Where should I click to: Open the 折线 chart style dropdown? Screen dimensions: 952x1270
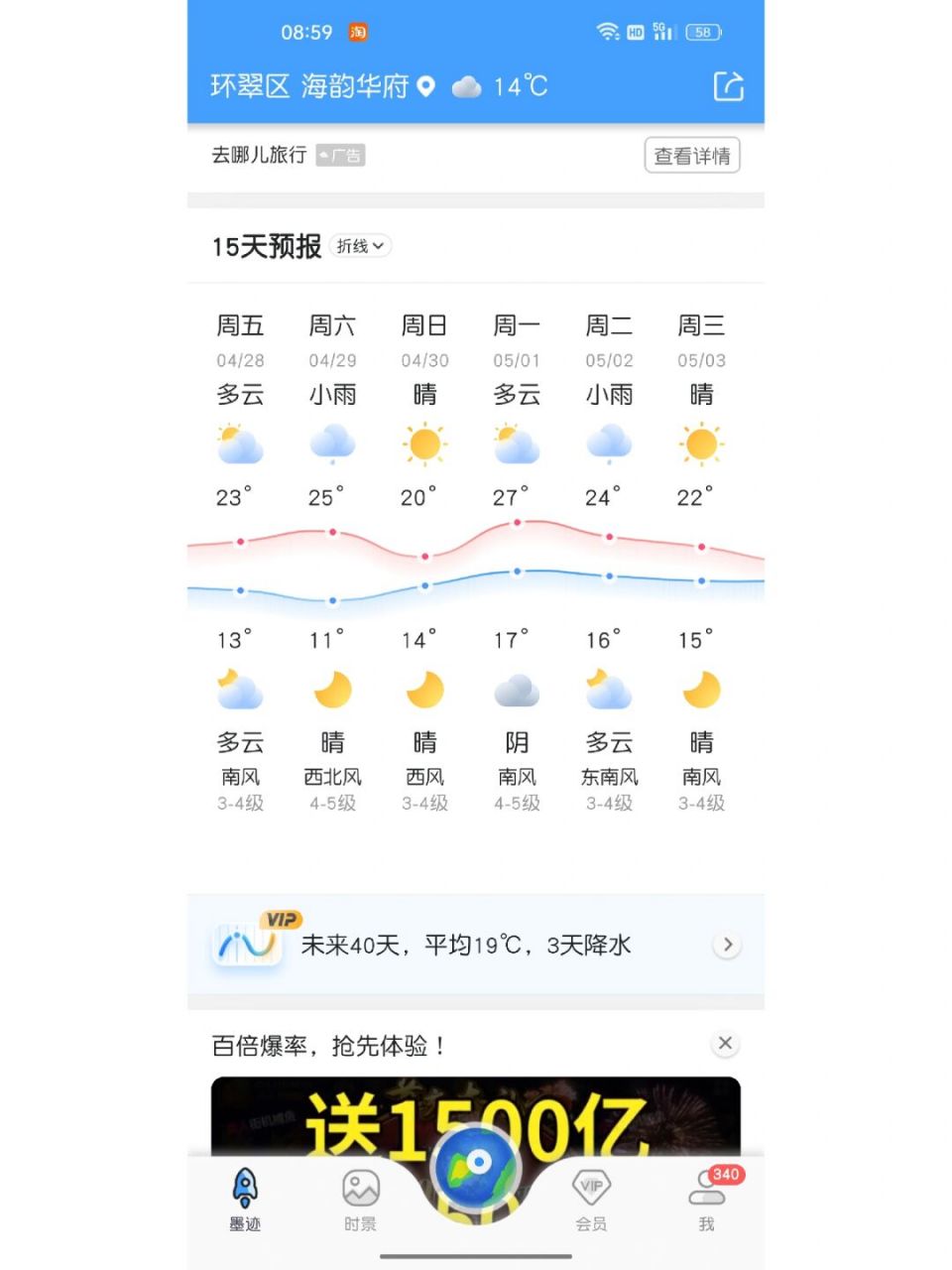(359, 246)
